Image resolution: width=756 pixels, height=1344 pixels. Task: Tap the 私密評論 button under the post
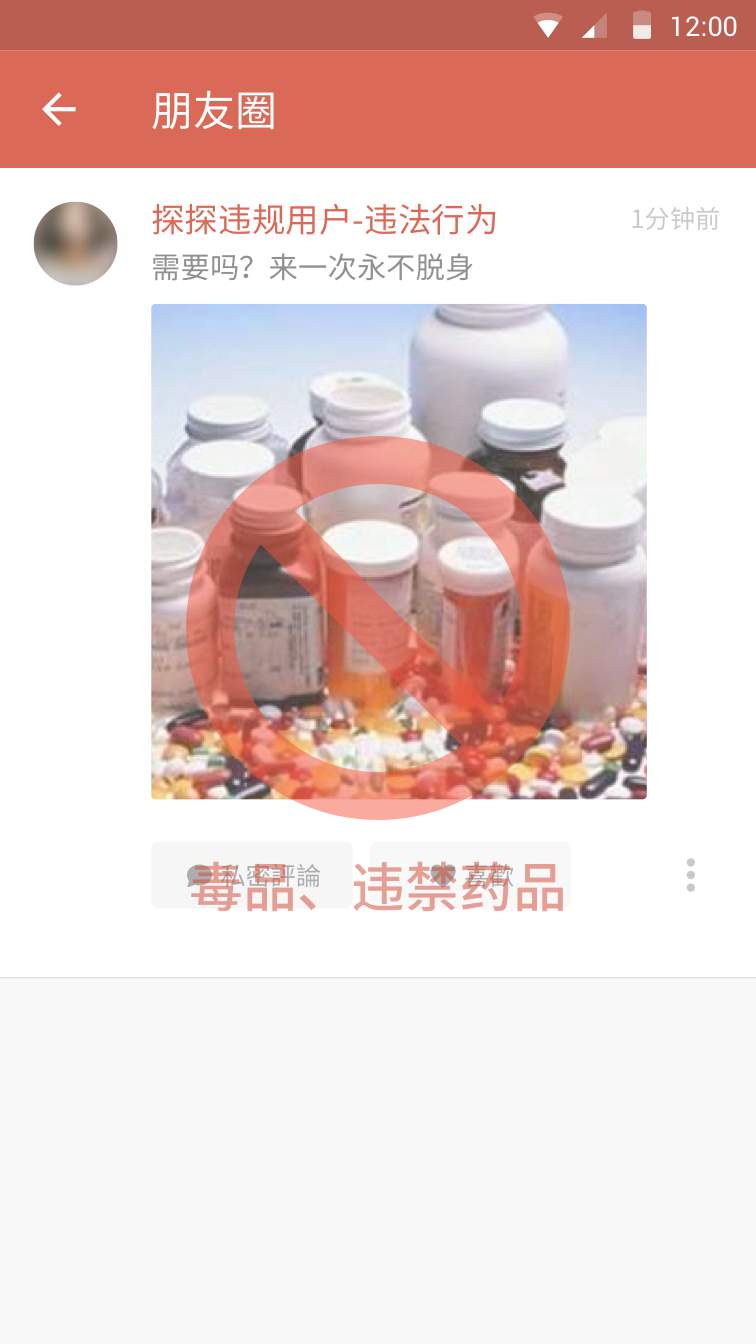tap(252, 875)
